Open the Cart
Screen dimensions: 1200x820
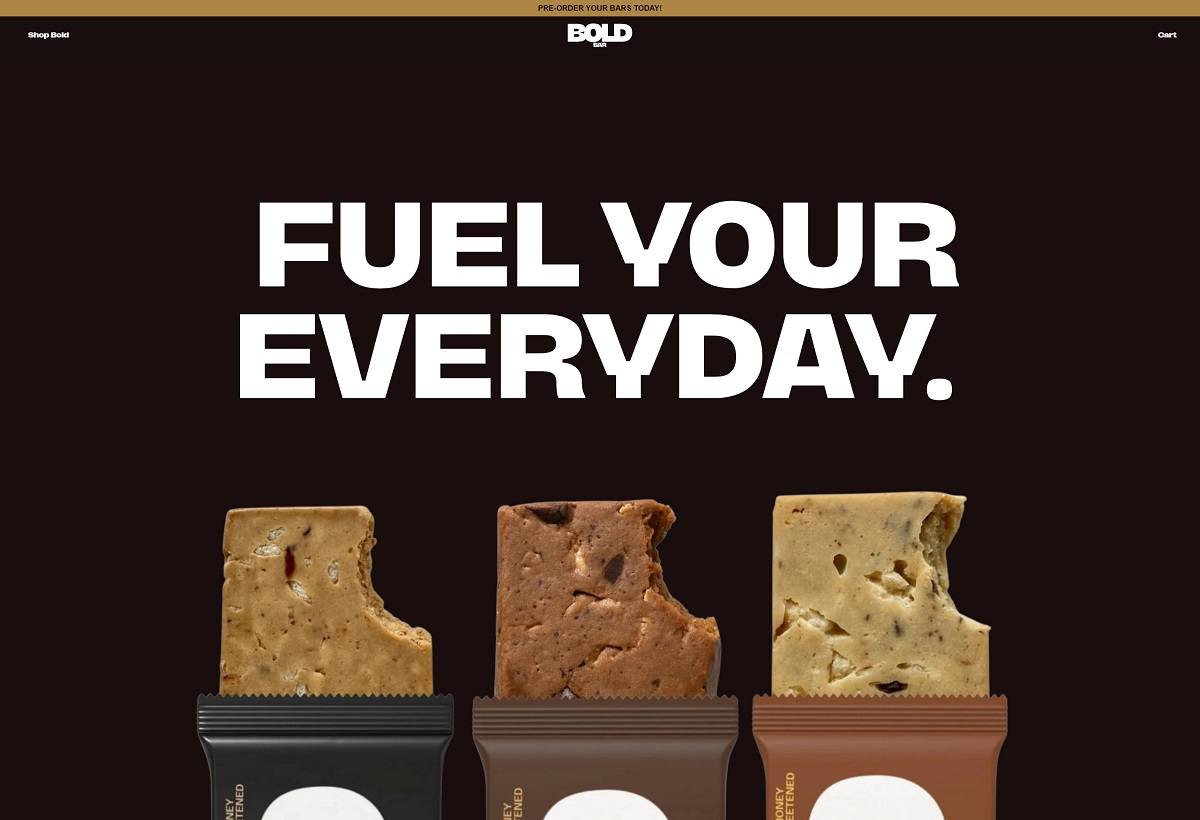click(1167, 35)
